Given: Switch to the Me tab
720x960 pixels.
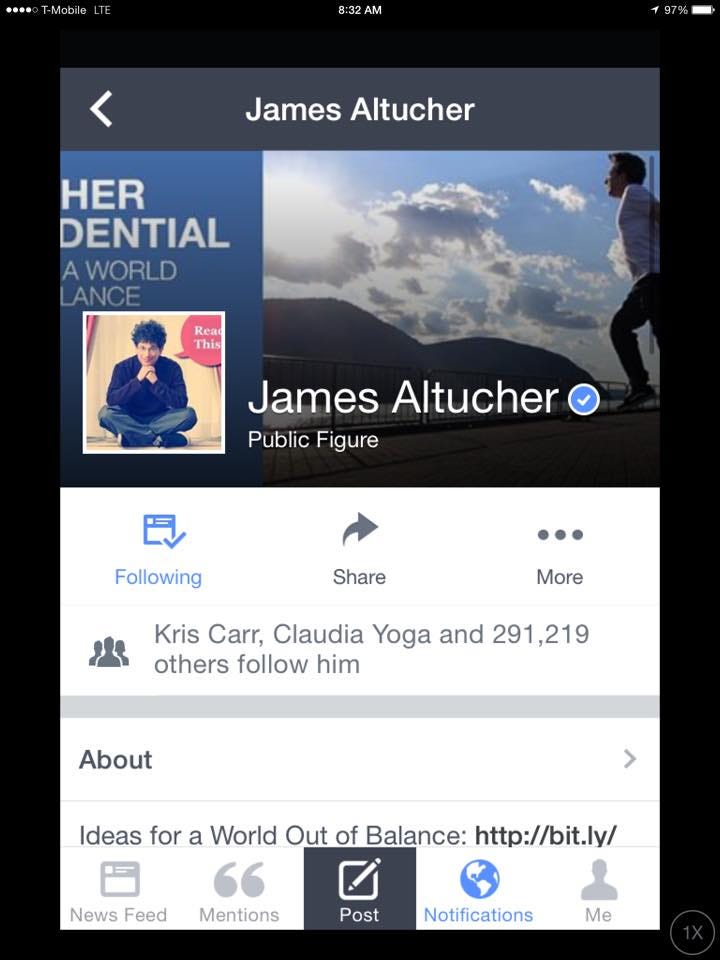Looking at the screenshot, I should tap(598, 890).
